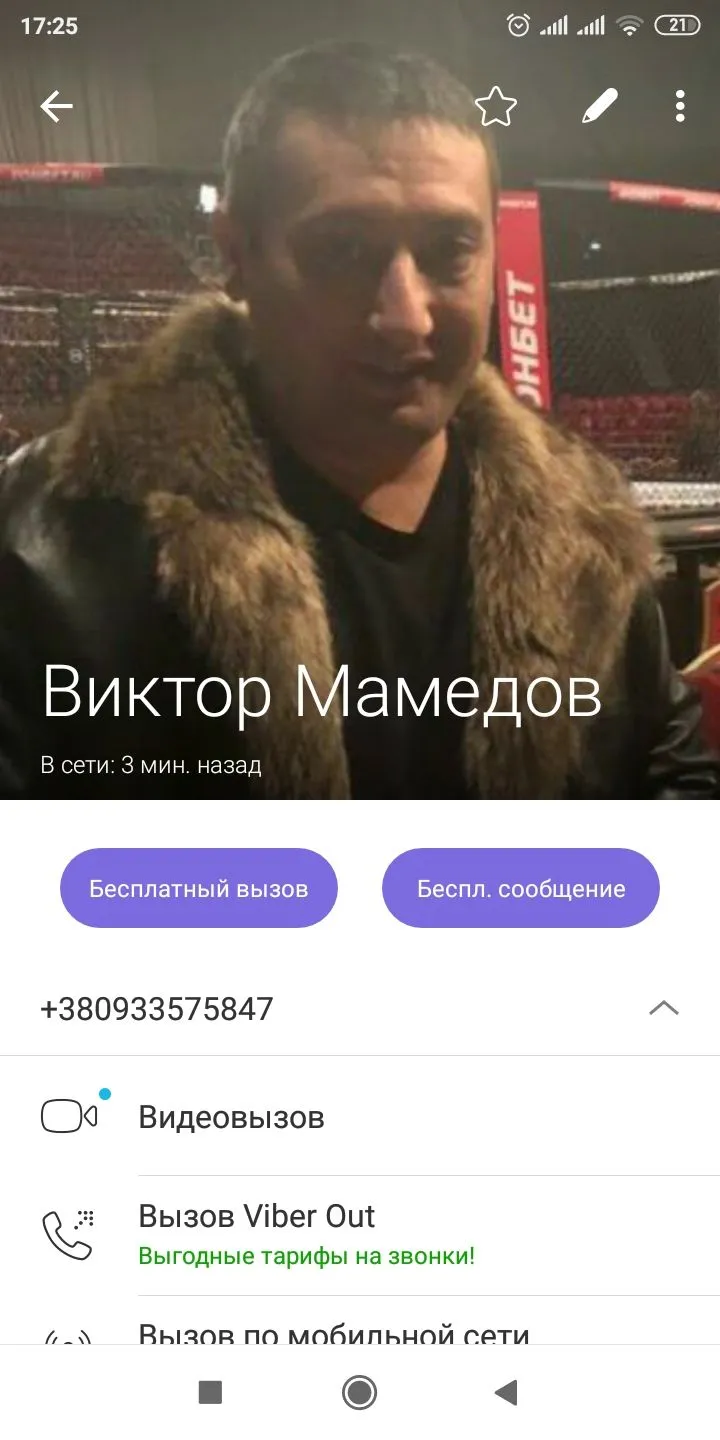
Task: Tap the Беспл. сообщение button
Action: (521, 888)
